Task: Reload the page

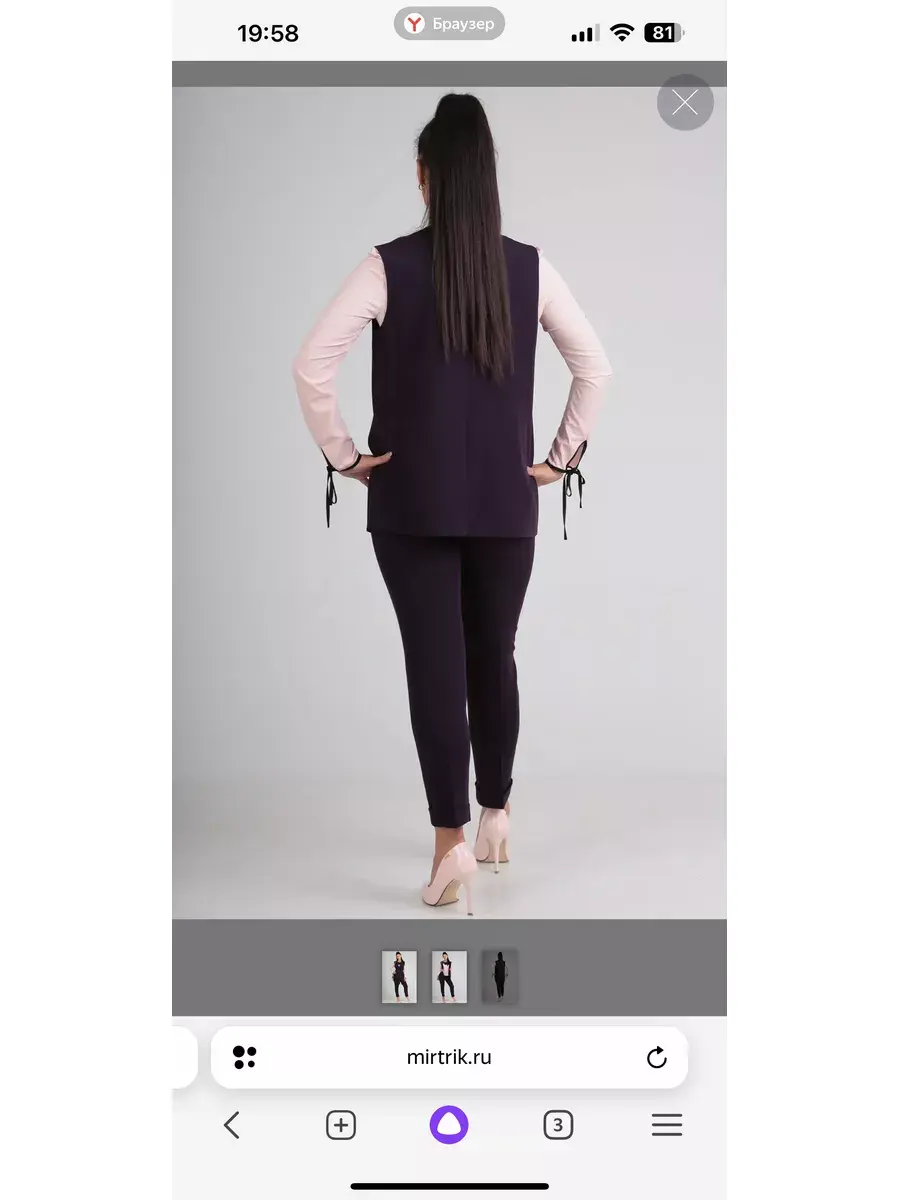Action: coord(657,1058)
